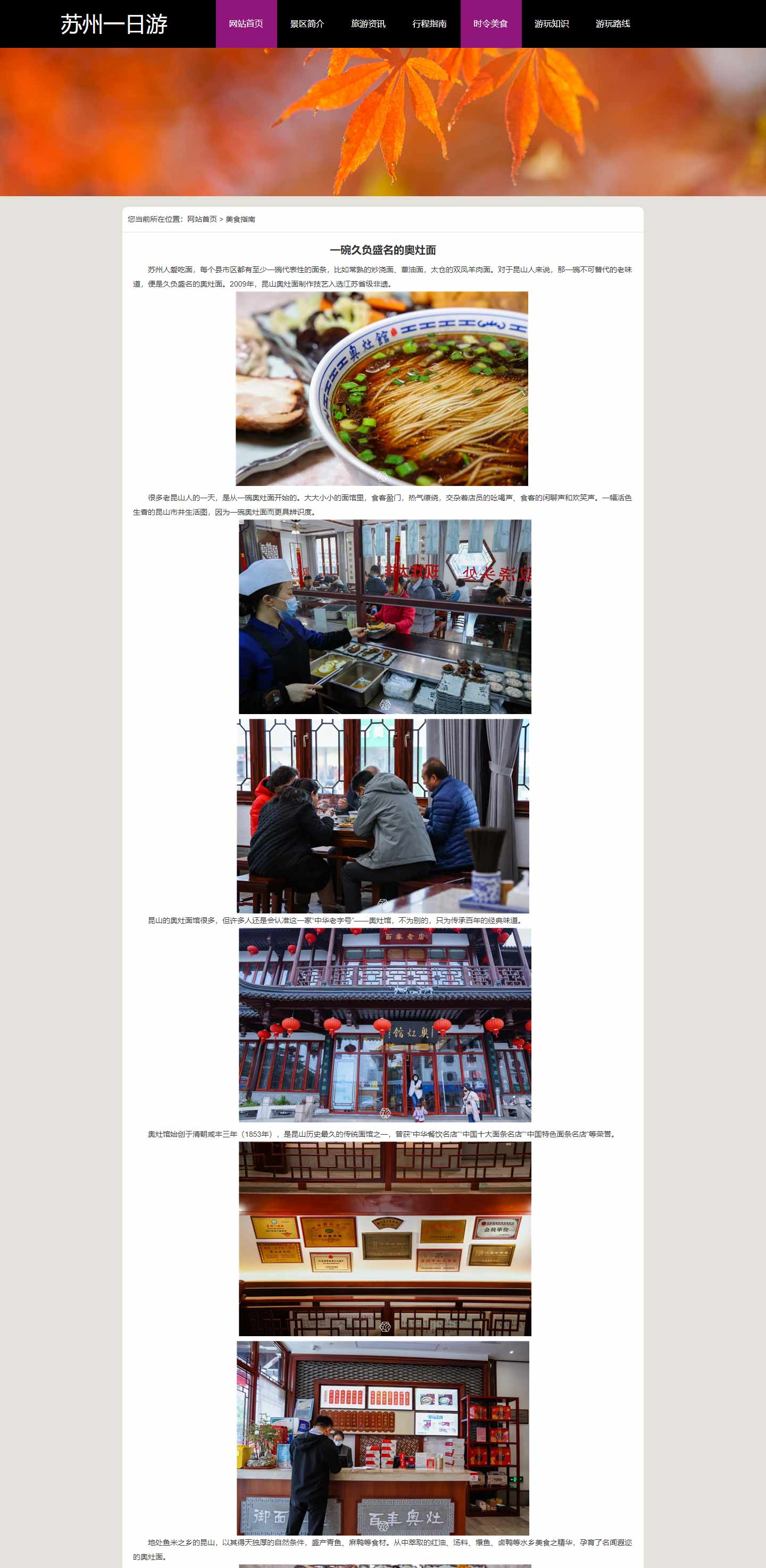Open the 游玩知识 page

(552, 24)
